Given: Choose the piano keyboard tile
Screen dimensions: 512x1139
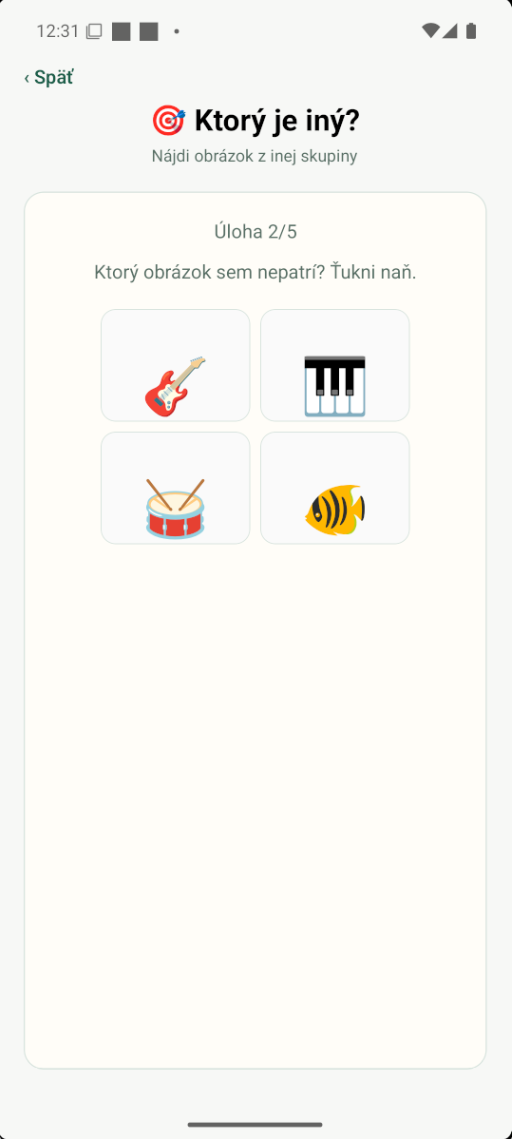Looking at the screenshot, I should click(335, 365).
